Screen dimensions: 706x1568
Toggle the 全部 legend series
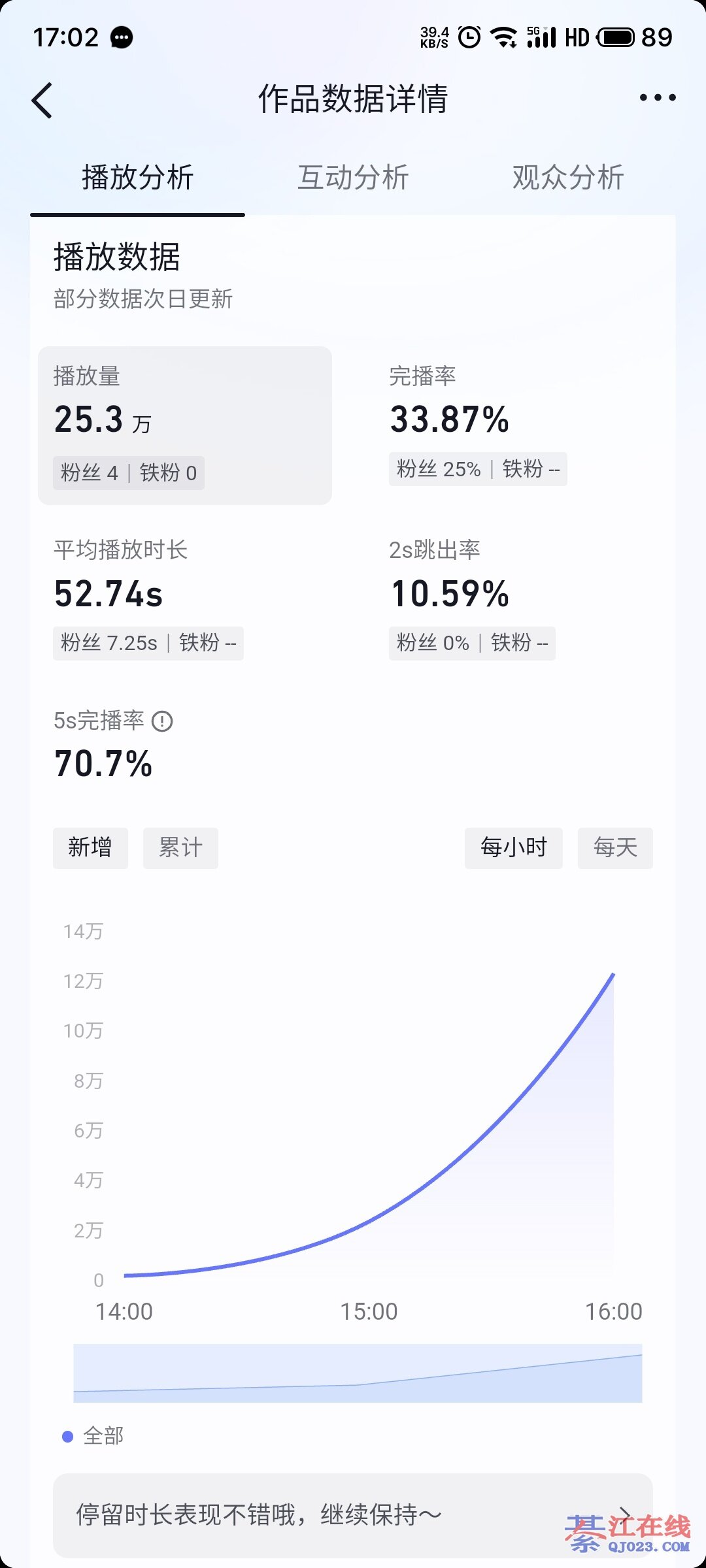(x=93, y=1436)
